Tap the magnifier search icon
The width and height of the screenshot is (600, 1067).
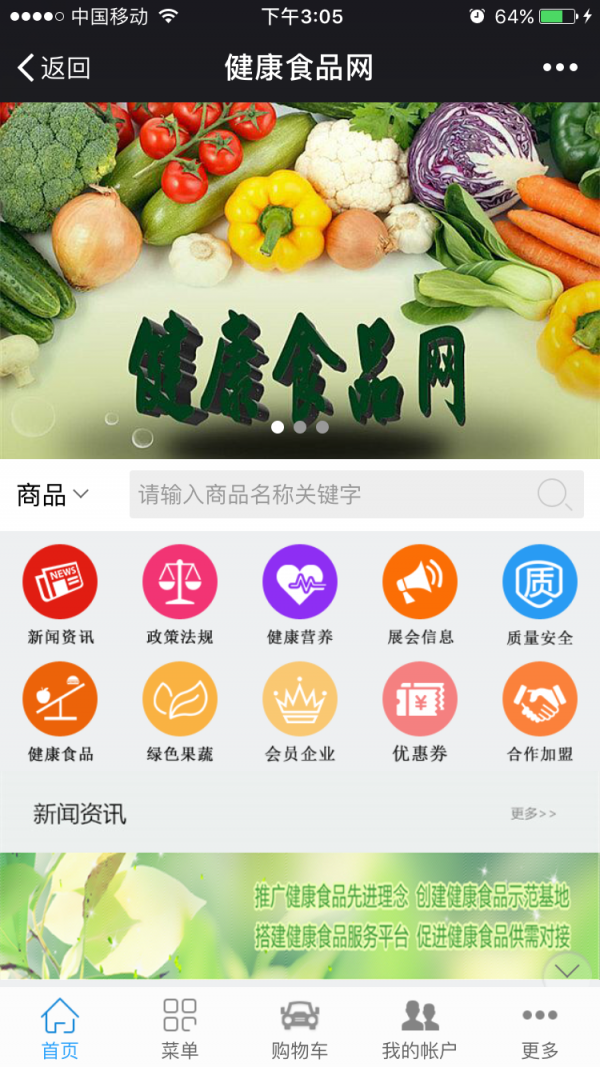click(x=554, y=494)
